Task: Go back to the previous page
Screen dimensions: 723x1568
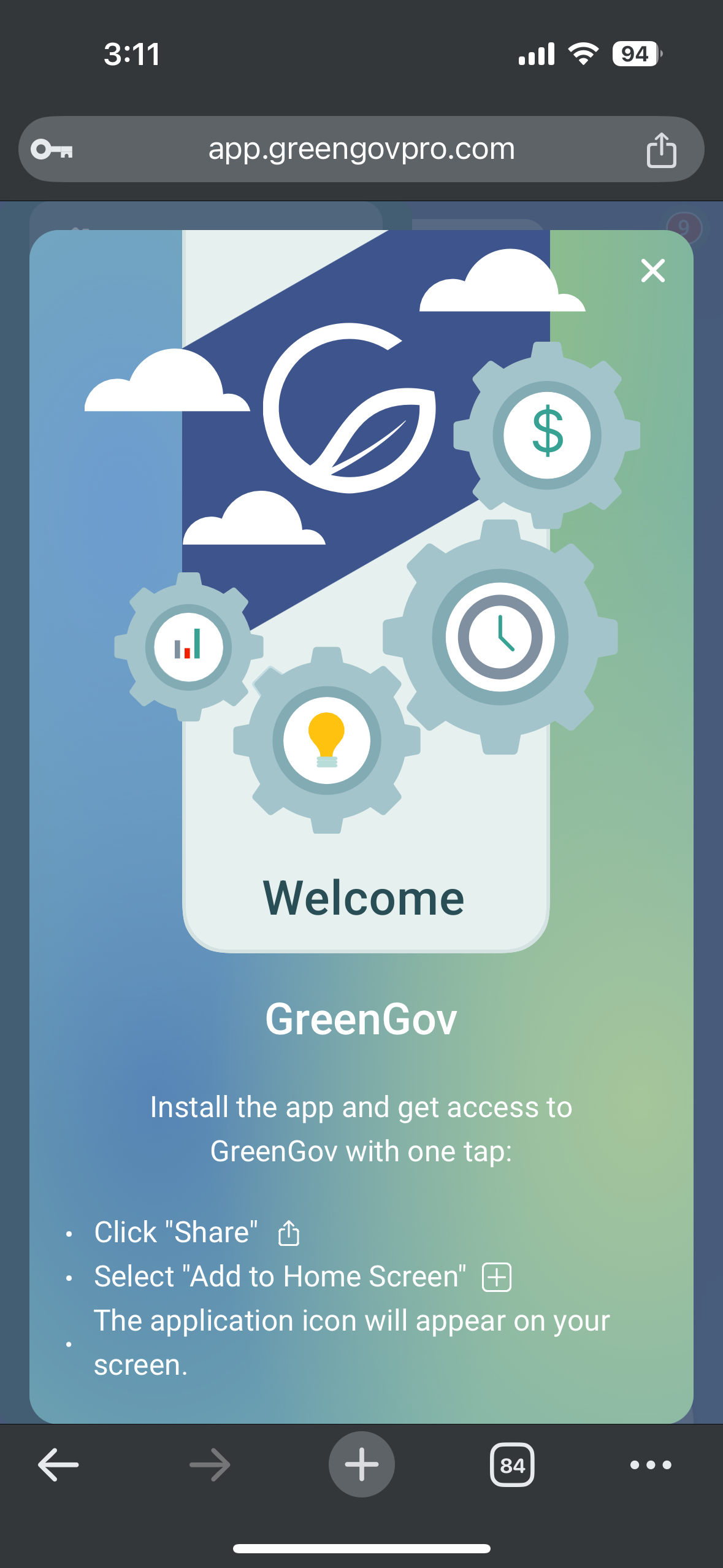Action: (x=58, y=1465)
